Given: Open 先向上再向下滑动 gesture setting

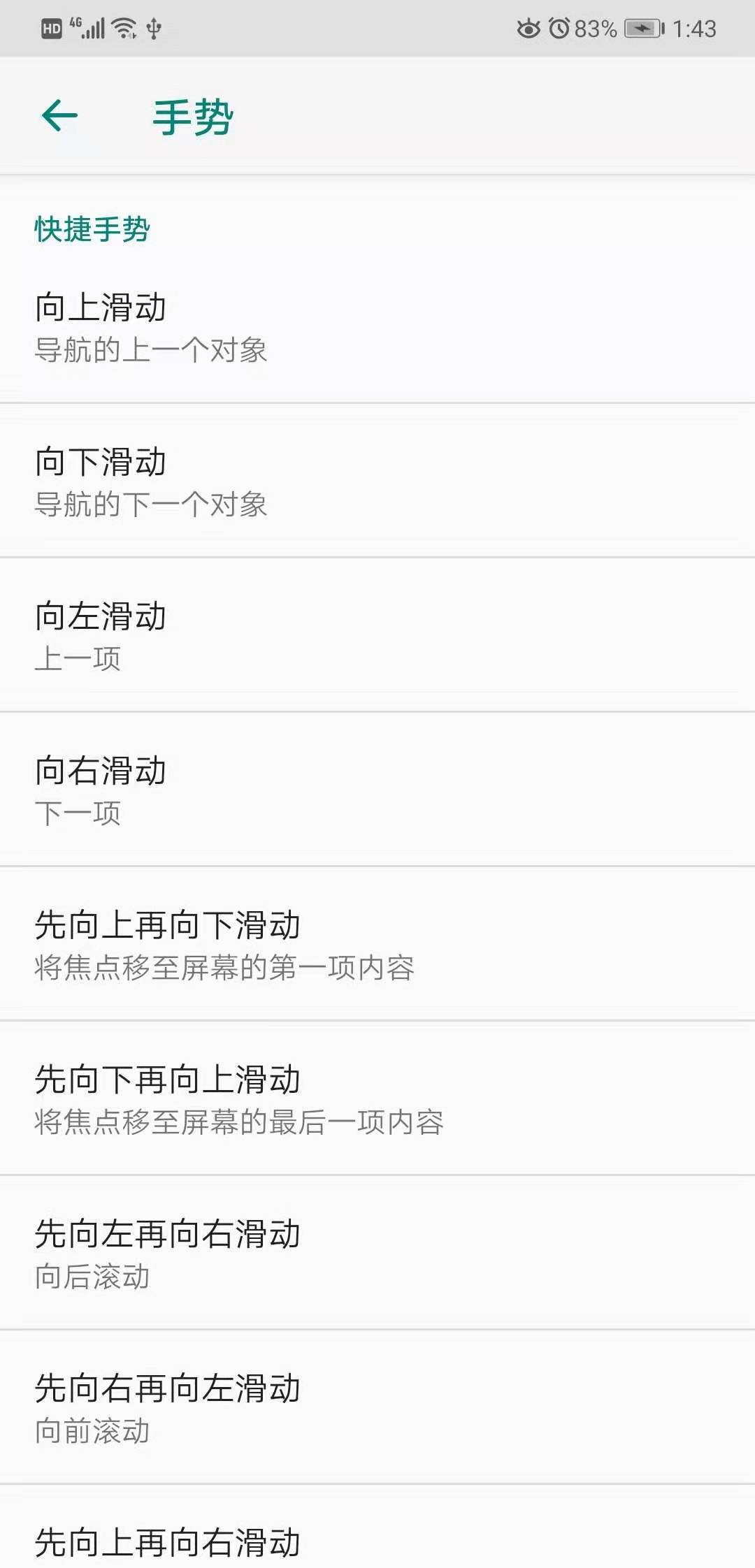Looking at the screenshot, I should coord(377,945).
